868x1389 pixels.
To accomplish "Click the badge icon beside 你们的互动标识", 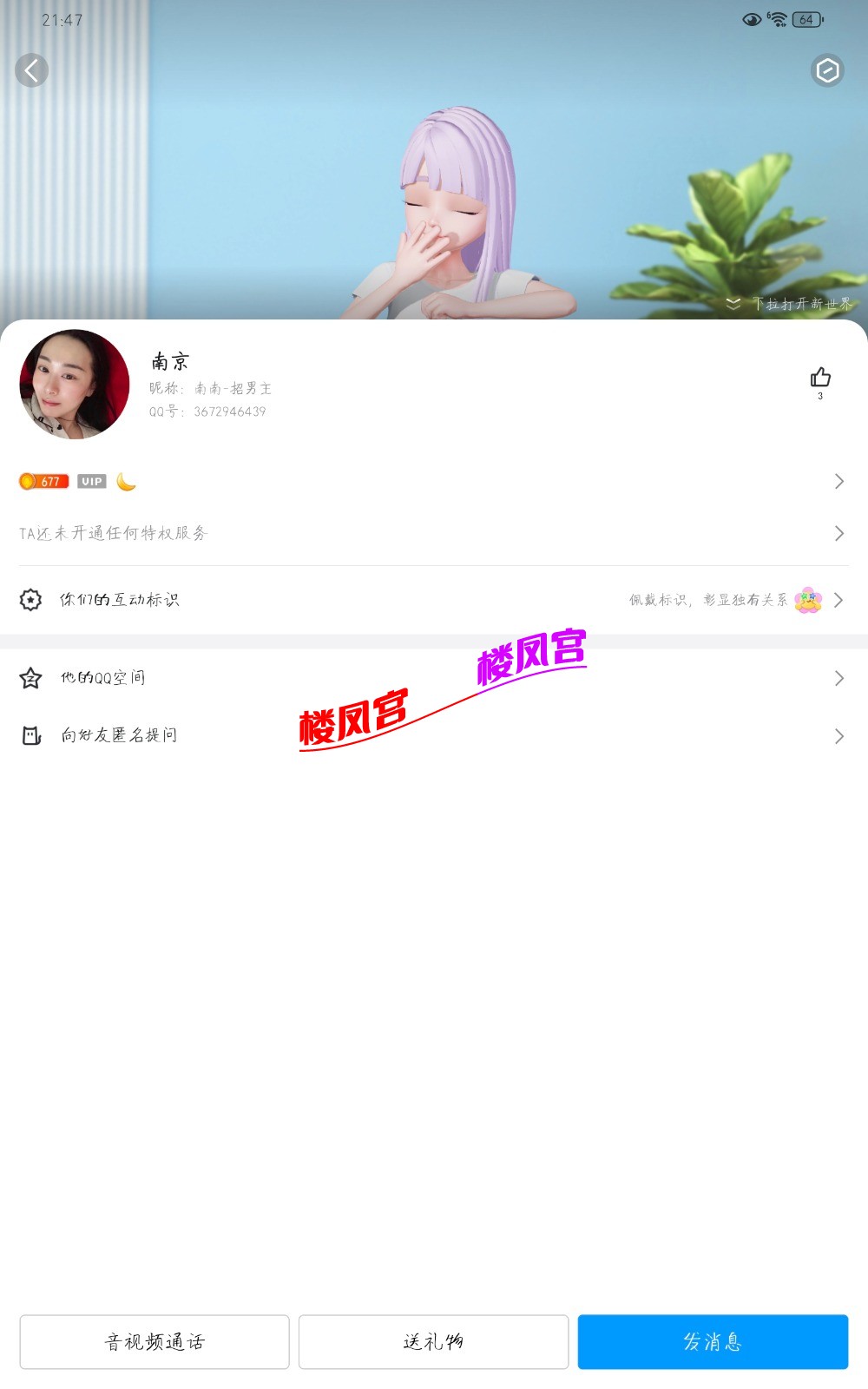I will click(30, 599).
